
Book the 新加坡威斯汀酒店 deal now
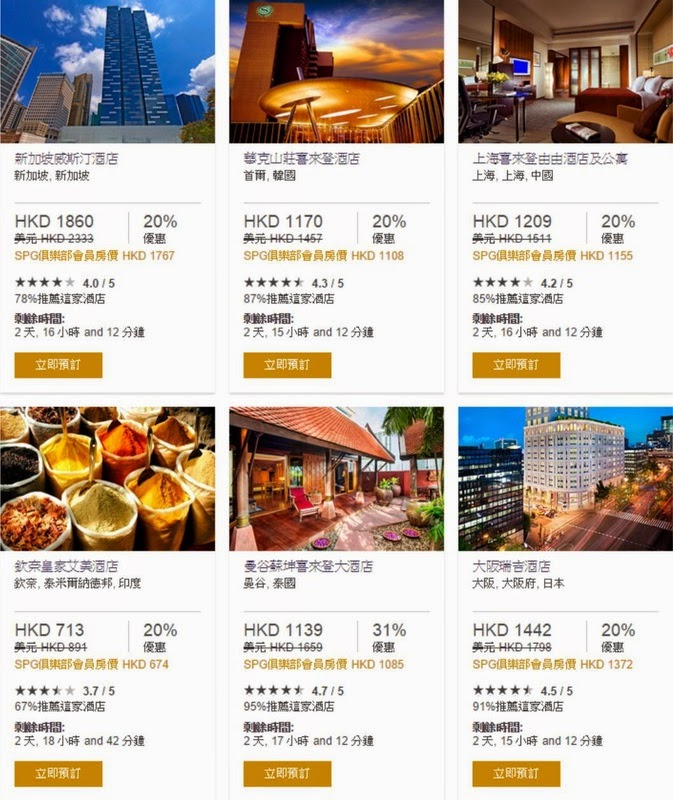pyautogui.click(x=59, y=365)
